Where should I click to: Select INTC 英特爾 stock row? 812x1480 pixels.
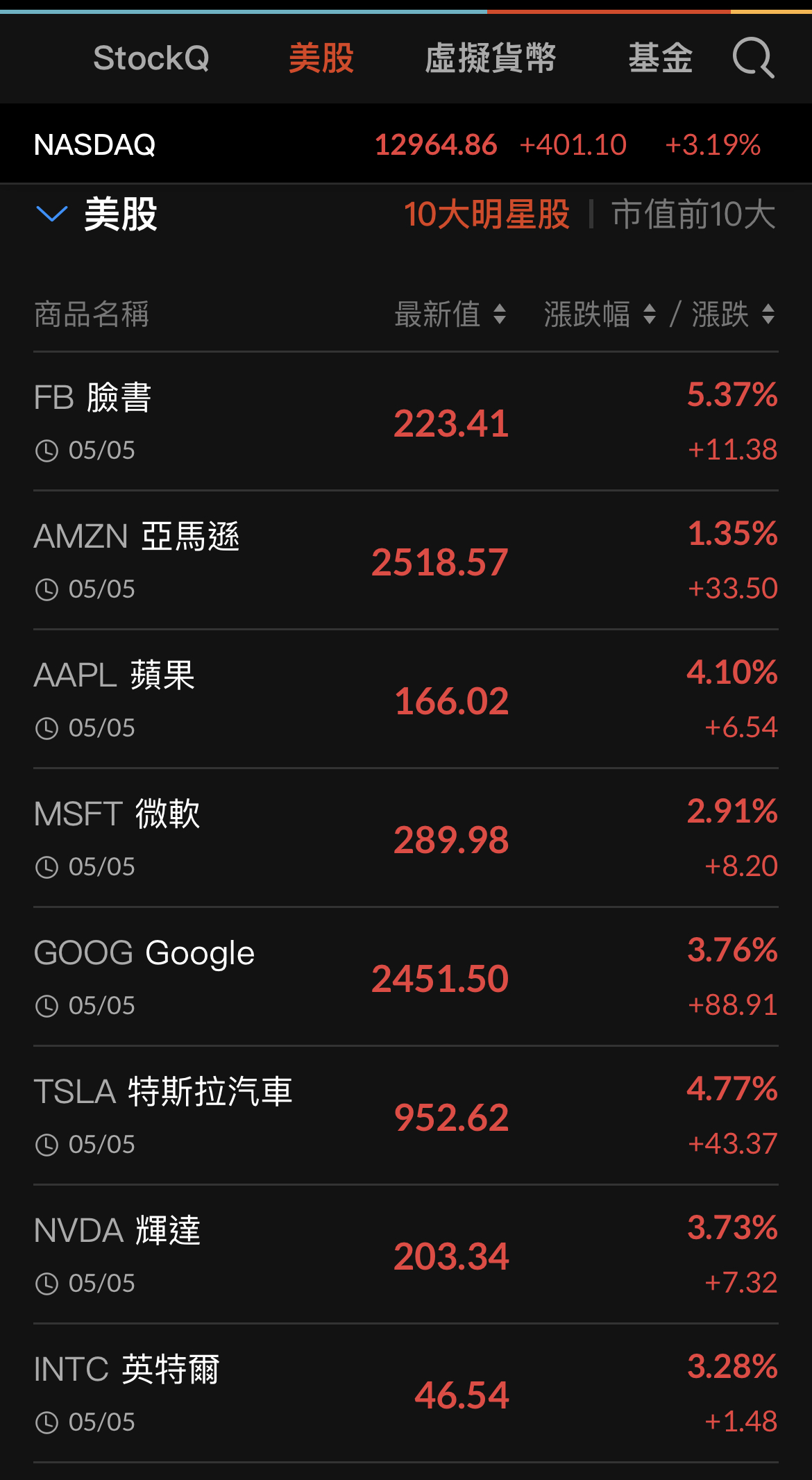pos(406,1394)
